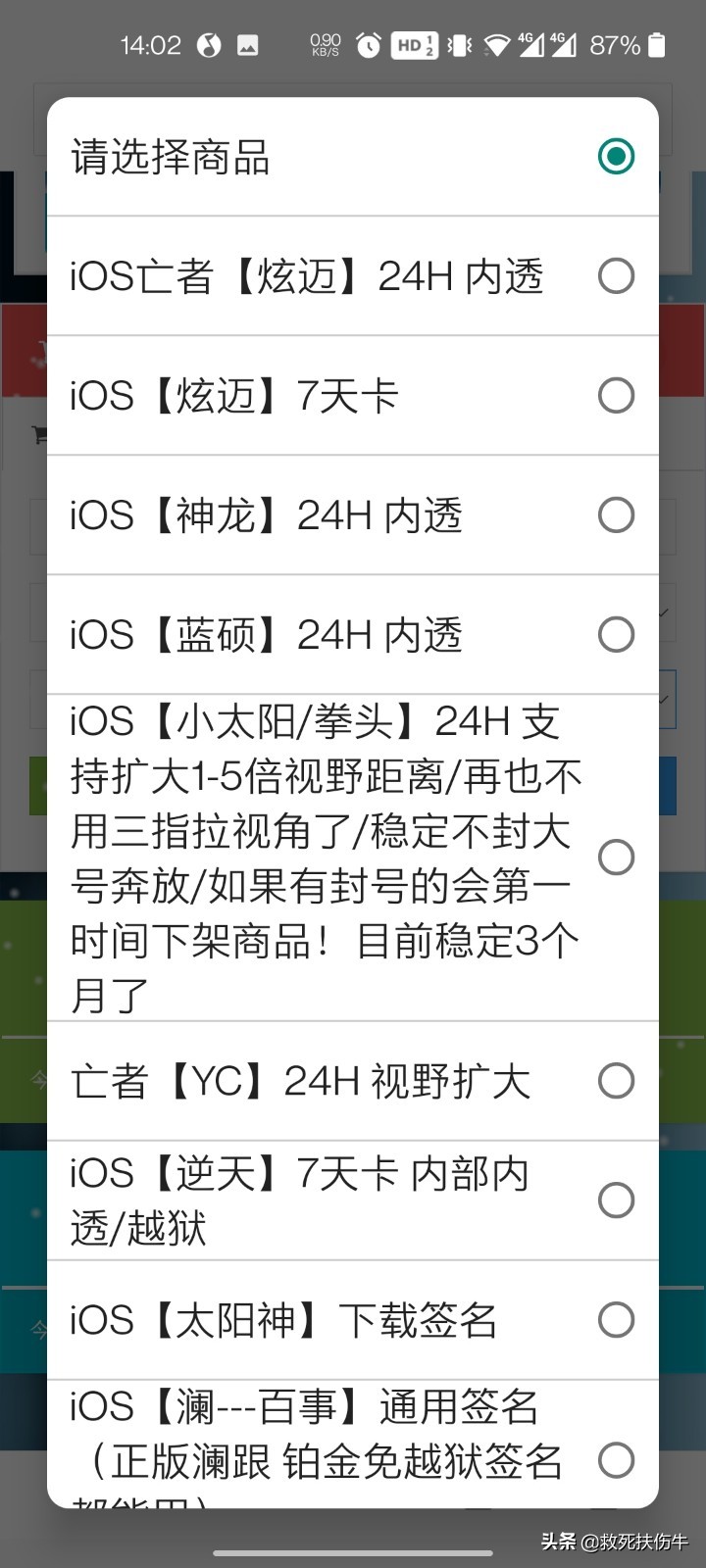Tap the alarm clock status bar icon

point(369,45)
